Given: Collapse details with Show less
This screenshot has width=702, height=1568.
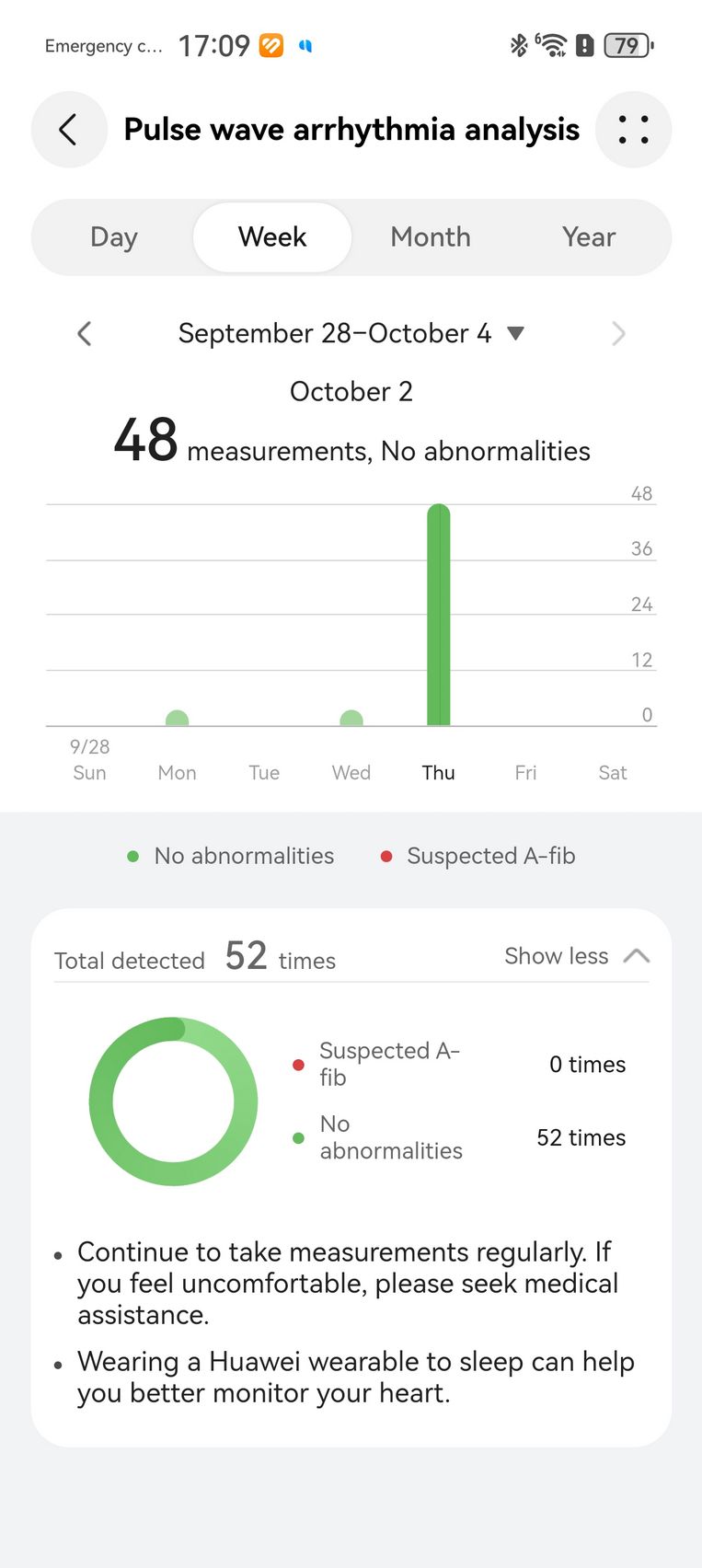Looking at the screenshot, I should pyautogui.click(x=577, y=956).
